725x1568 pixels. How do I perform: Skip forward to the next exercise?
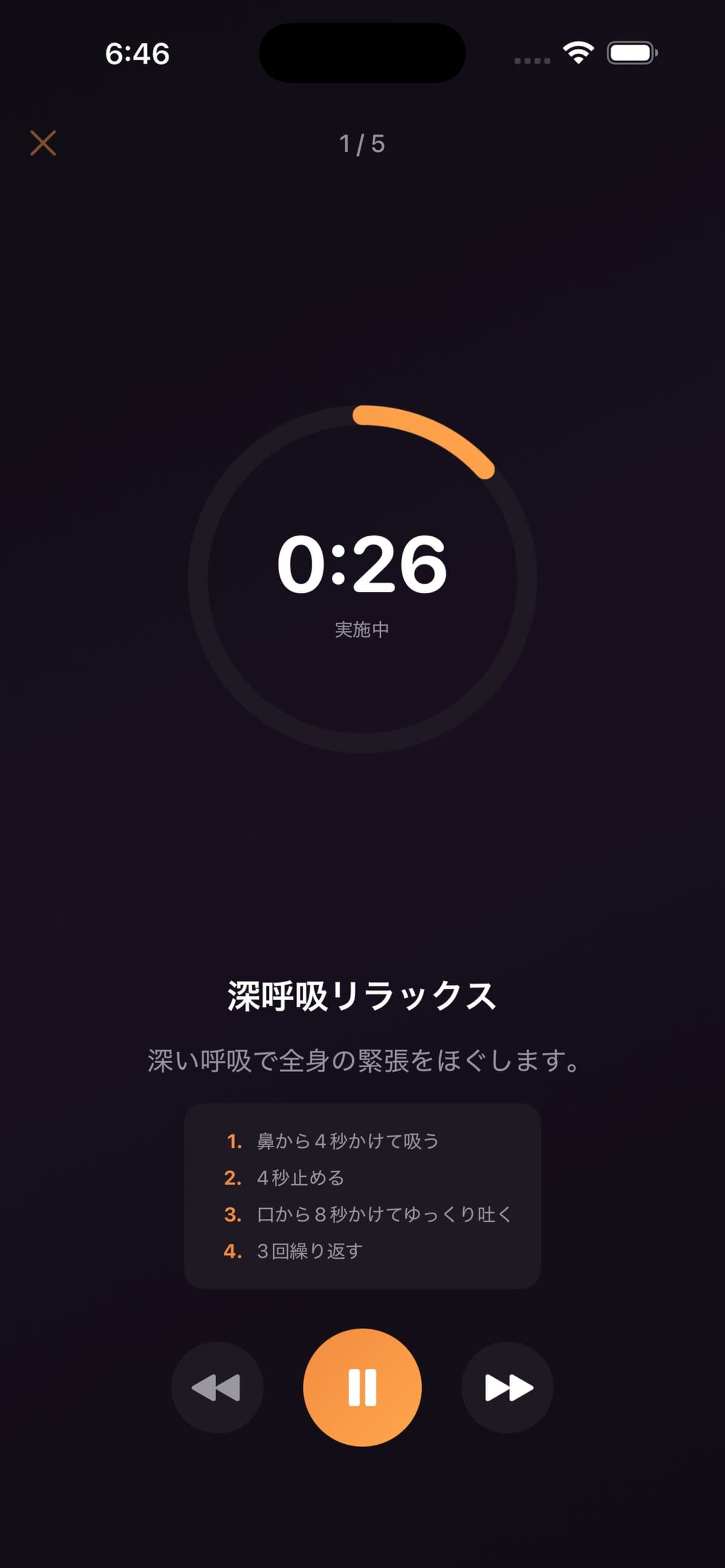(507, 1388)
